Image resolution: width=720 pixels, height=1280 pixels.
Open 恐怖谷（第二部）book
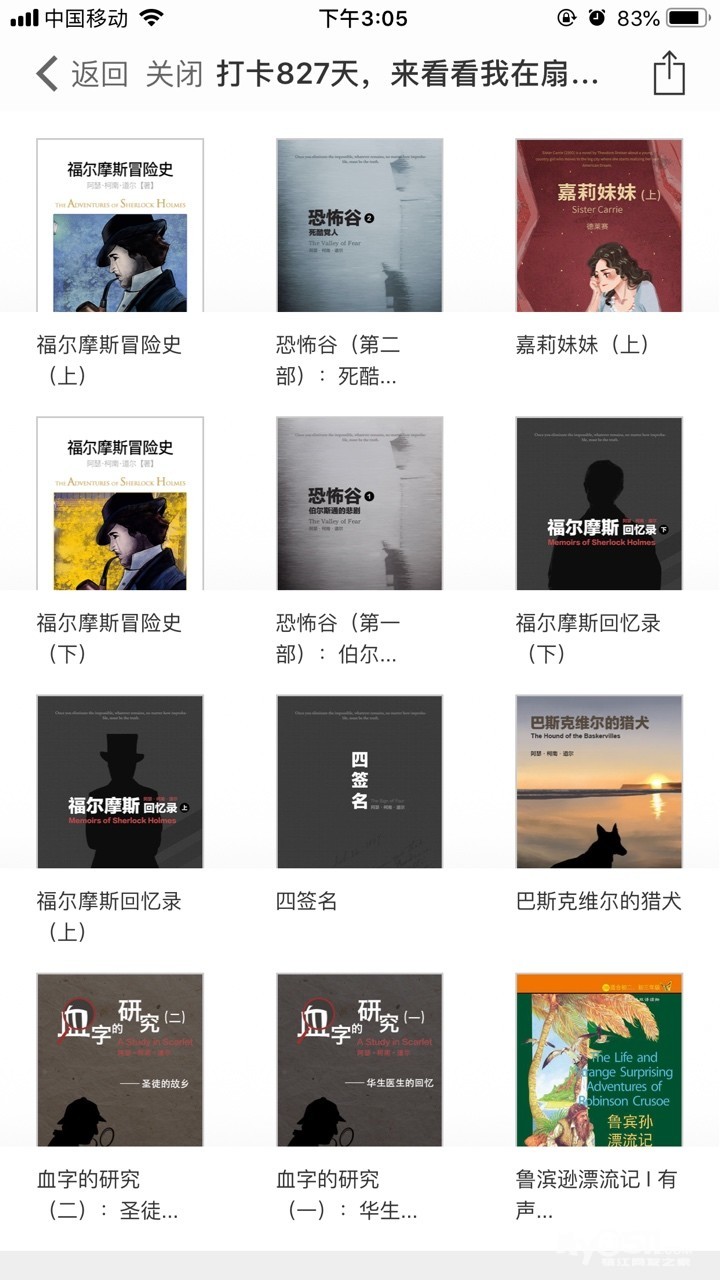tap(360, 226)
